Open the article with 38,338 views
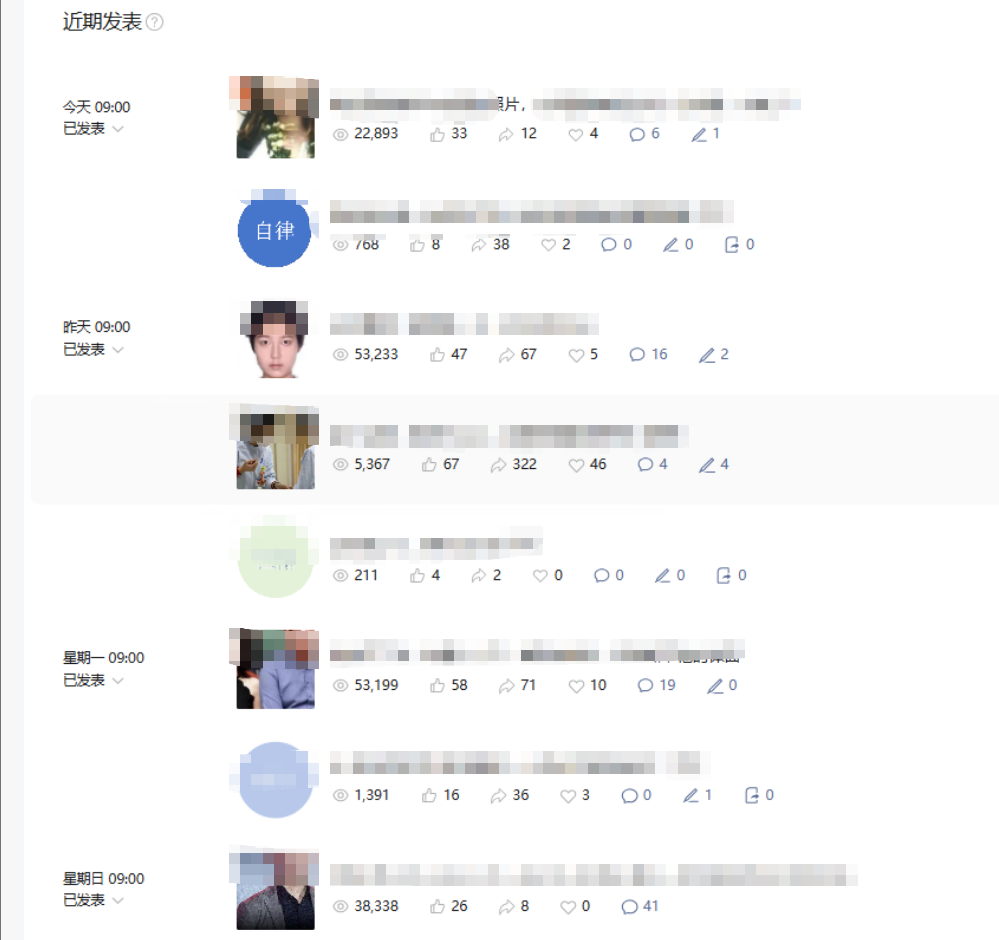This screenshot has height=940, width=999. (x=593, y=875)
